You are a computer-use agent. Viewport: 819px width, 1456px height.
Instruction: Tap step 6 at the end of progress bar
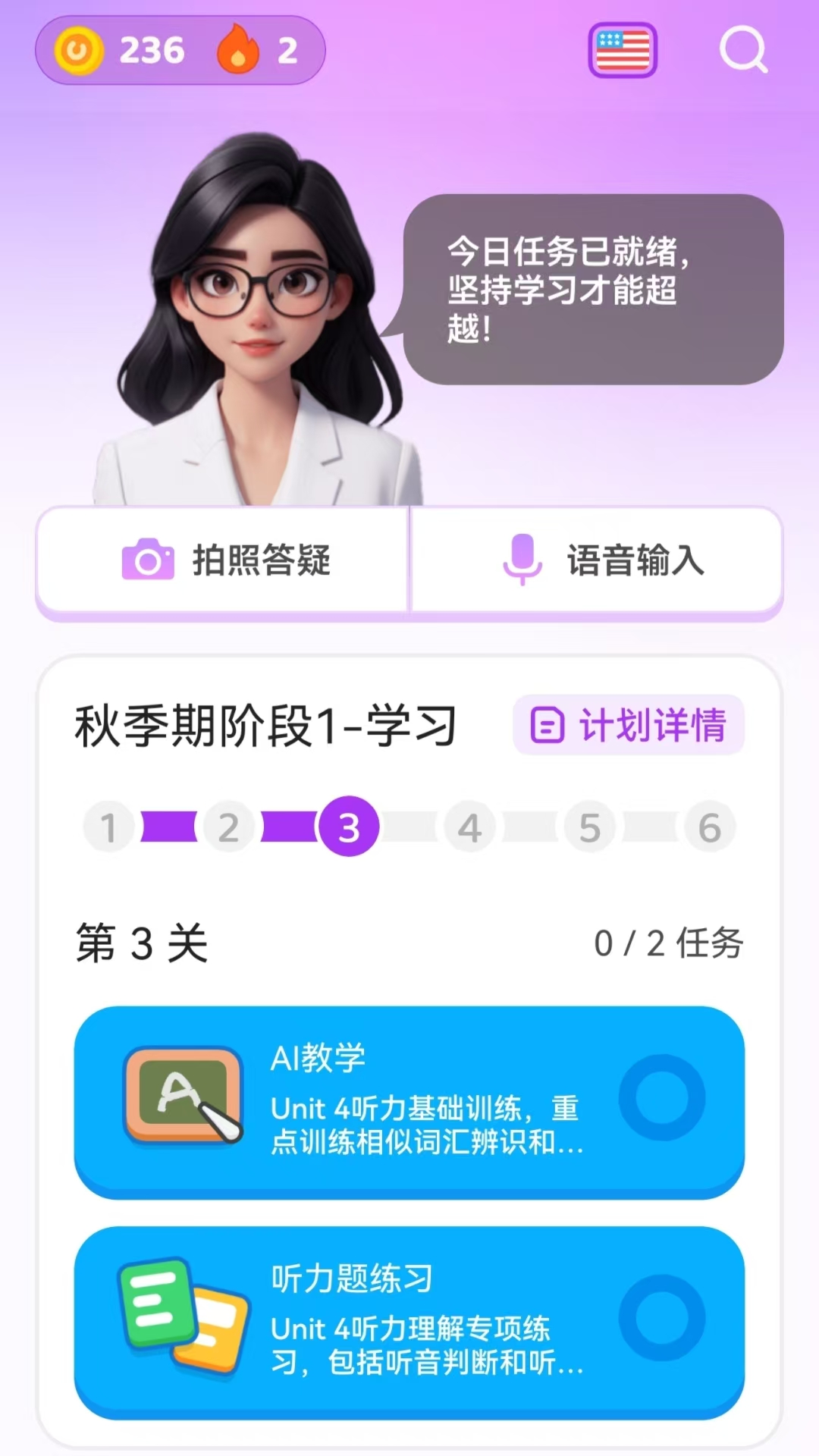(710, 827)
